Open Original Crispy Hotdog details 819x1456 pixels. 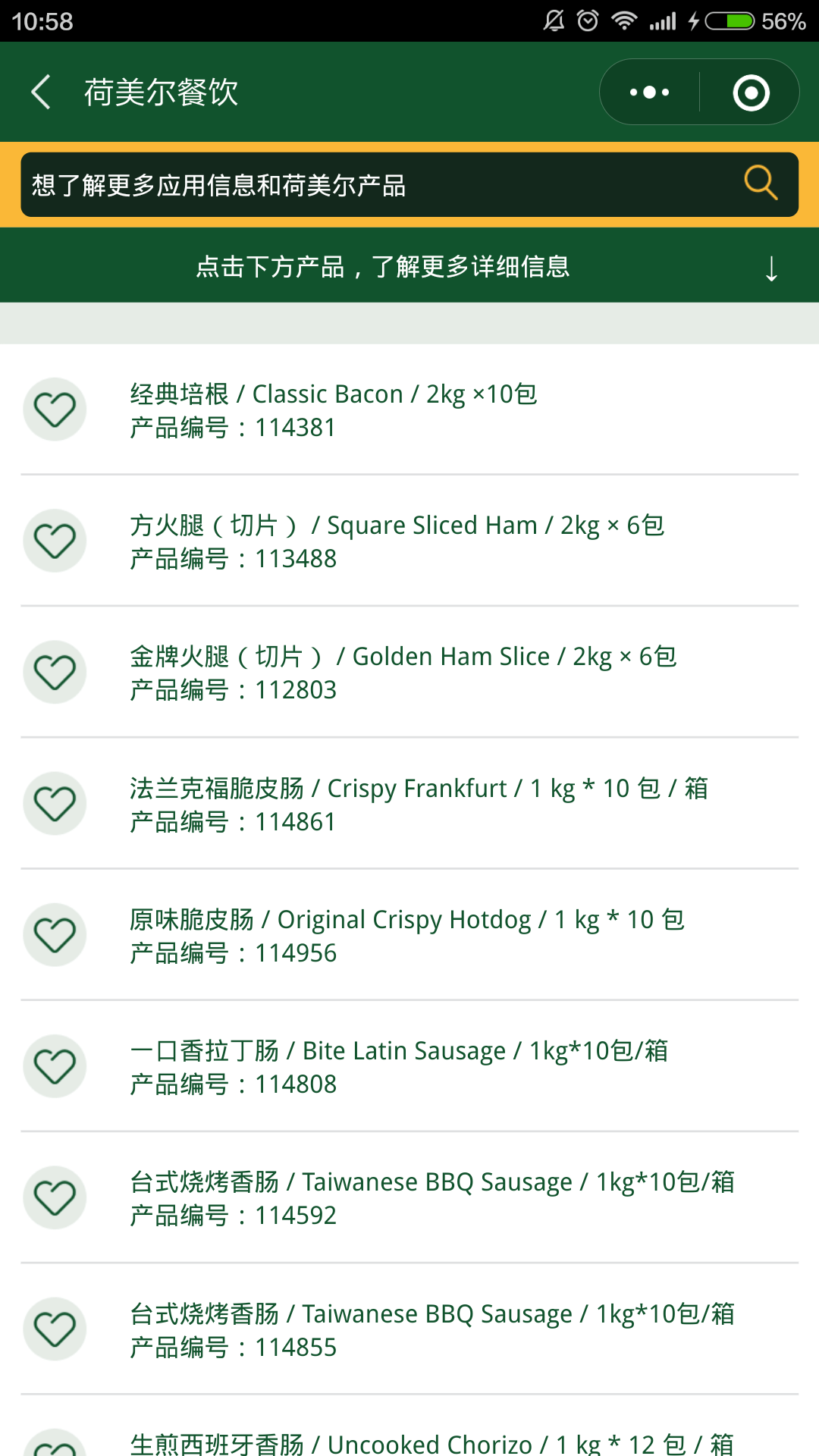409,935
